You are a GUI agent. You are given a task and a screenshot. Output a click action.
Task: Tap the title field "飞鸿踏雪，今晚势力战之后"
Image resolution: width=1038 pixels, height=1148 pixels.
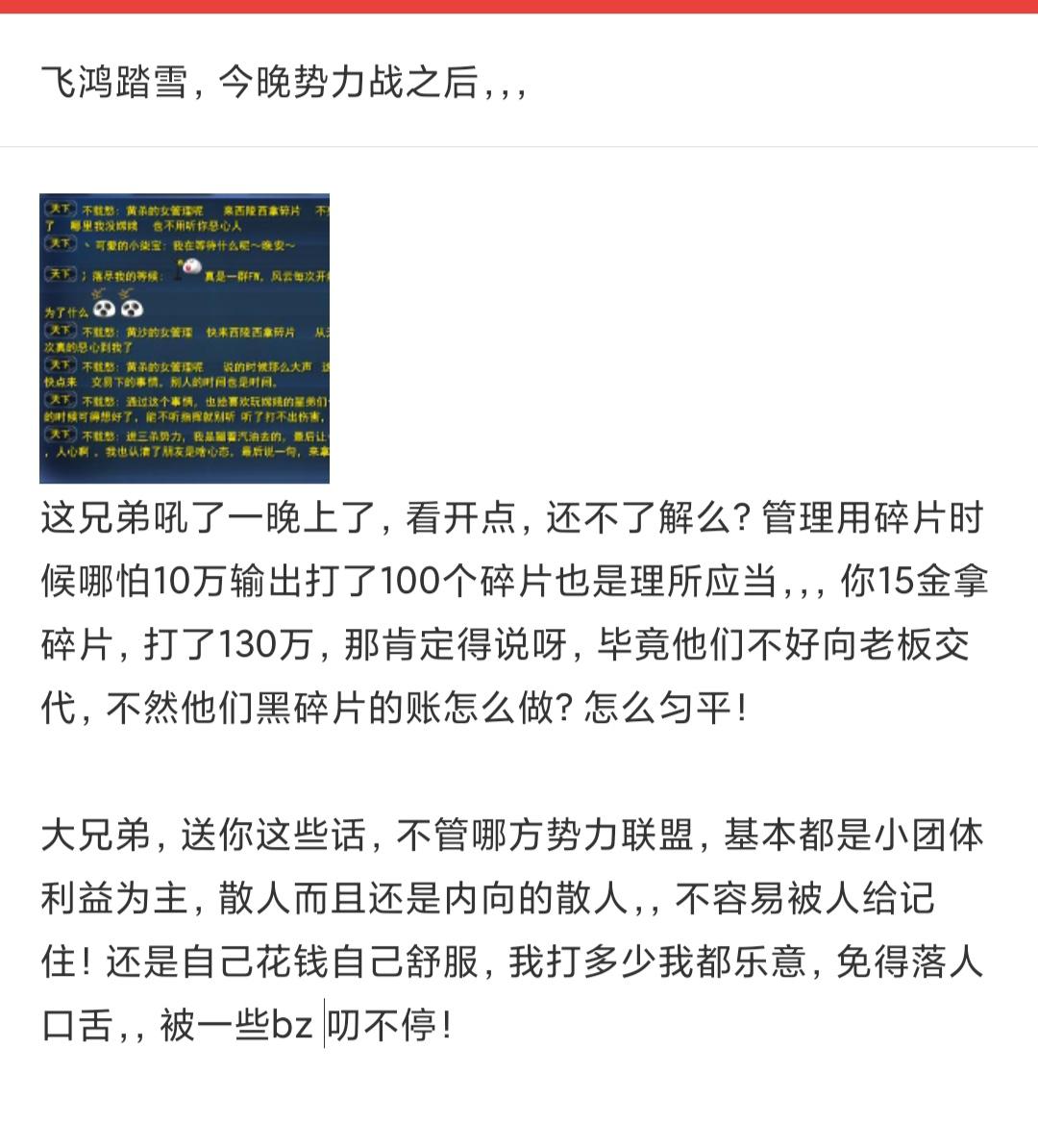pos(518,82)
